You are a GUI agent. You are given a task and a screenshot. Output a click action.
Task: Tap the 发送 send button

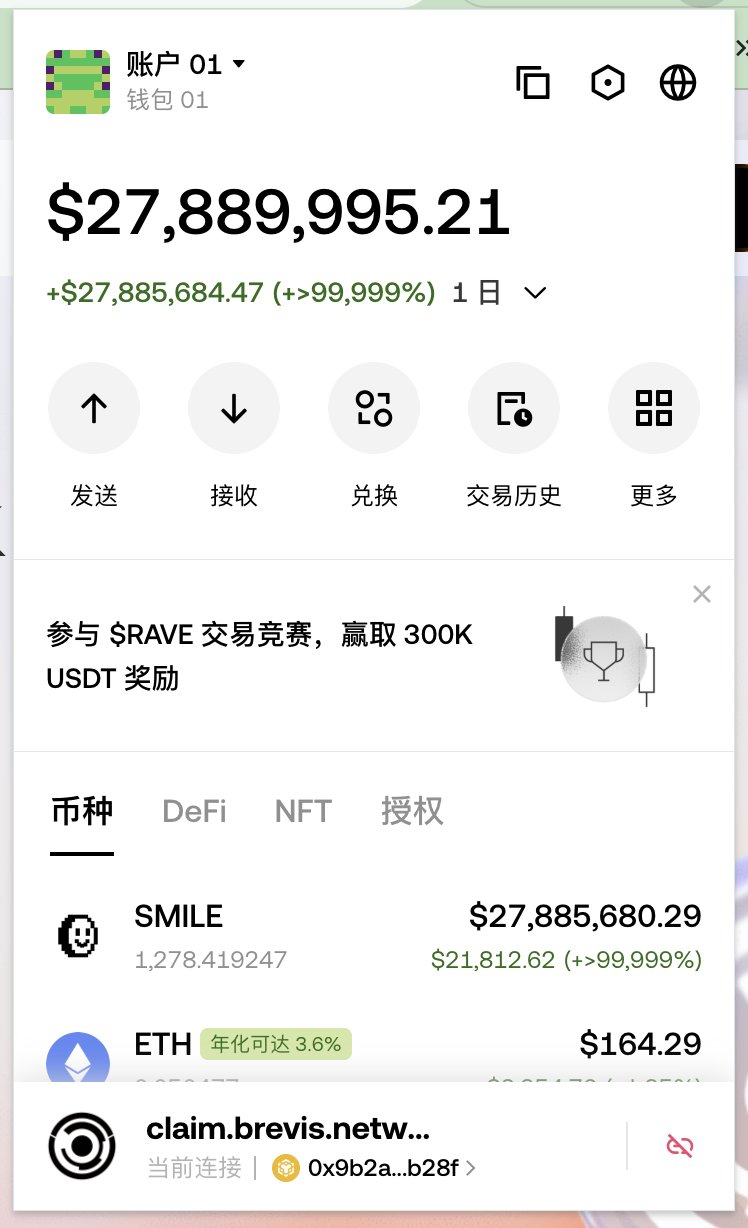(94, 409)
